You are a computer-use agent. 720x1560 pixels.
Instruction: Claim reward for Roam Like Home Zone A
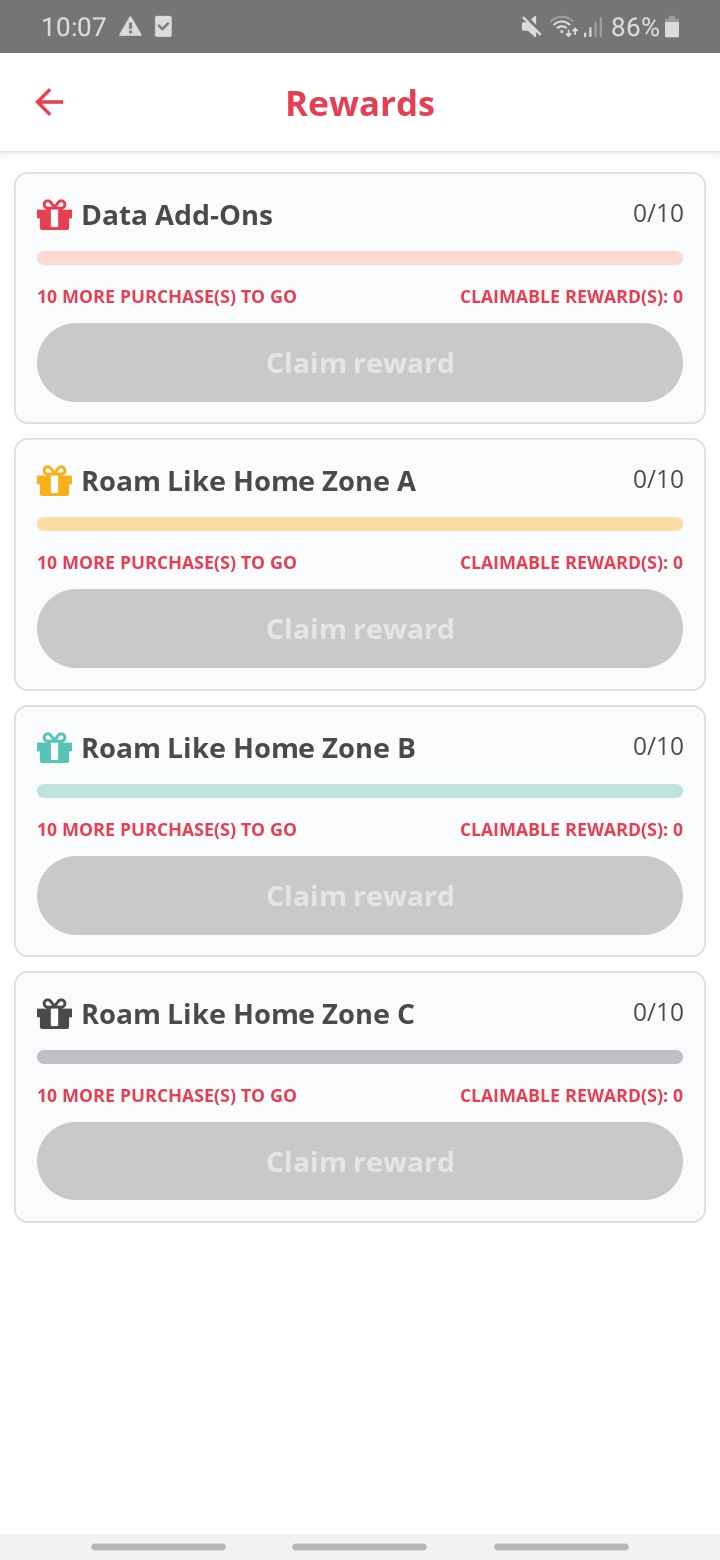[x=360, y=628]
